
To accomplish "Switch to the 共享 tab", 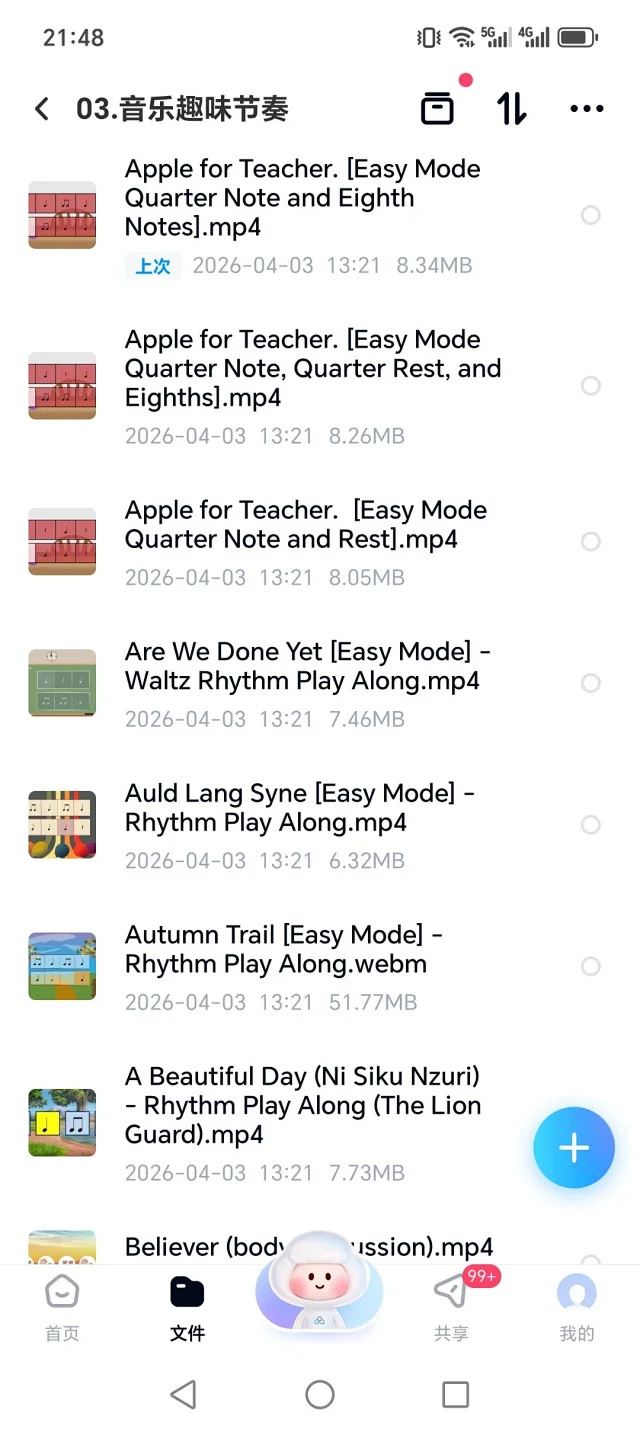I will 451,1307.
